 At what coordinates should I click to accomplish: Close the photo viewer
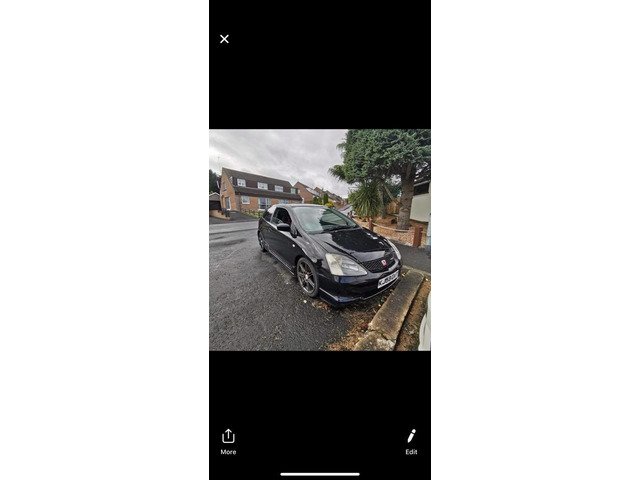click(224, 39)
